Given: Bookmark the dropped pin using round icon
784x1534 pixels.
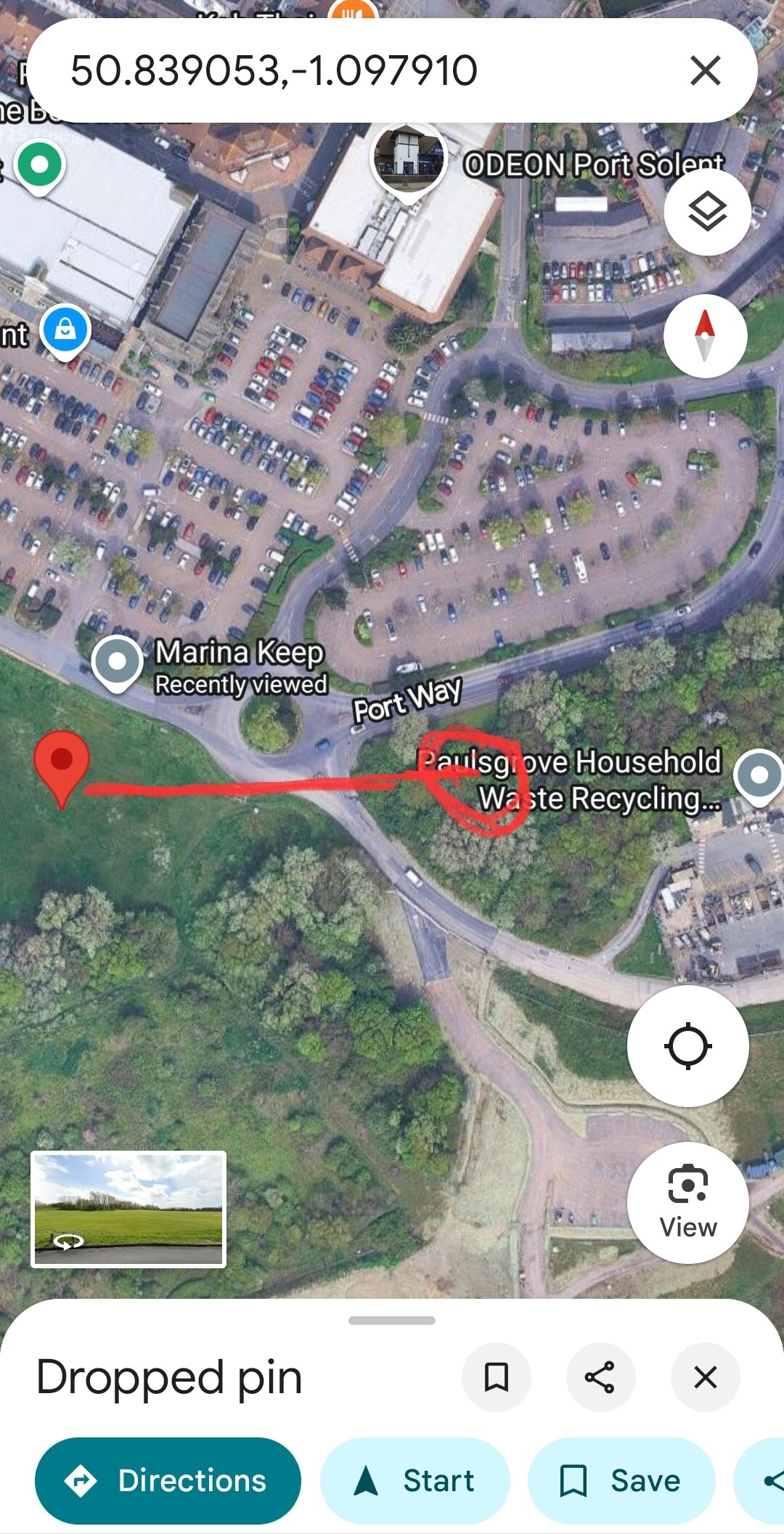Looking at the screenshot, I should [x=497, y=1377].
